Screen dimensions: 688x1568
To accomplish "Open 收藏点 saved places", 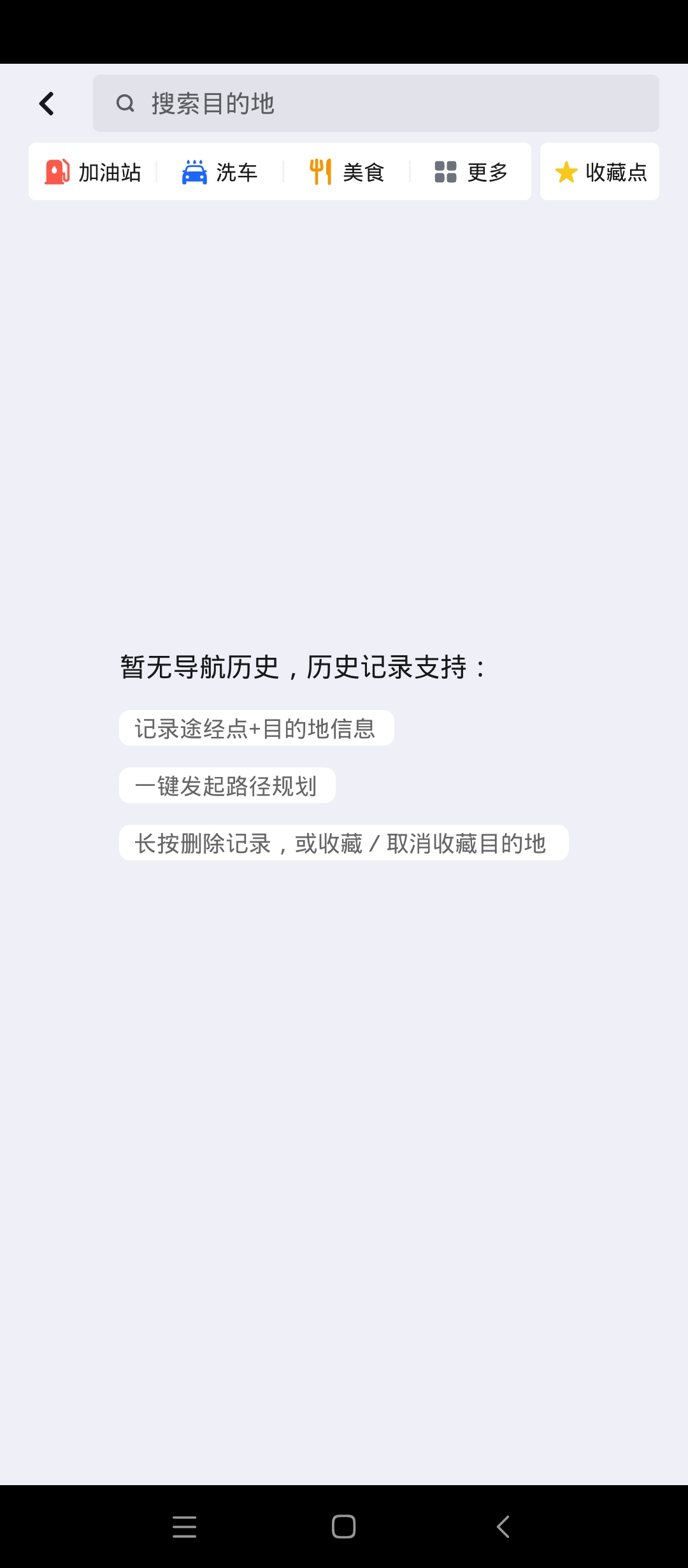I will coord(599,172).
